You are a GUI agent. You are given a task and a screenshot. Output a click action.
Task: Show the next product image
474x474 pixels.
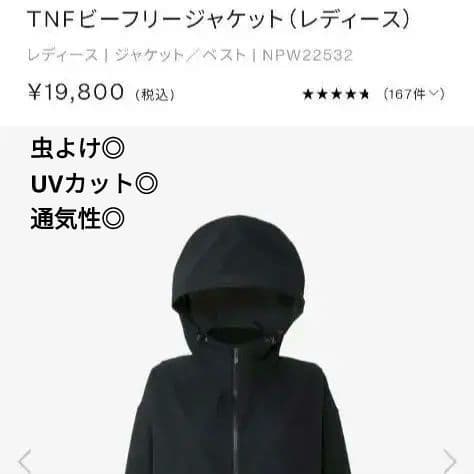click(x=450, y=461)
